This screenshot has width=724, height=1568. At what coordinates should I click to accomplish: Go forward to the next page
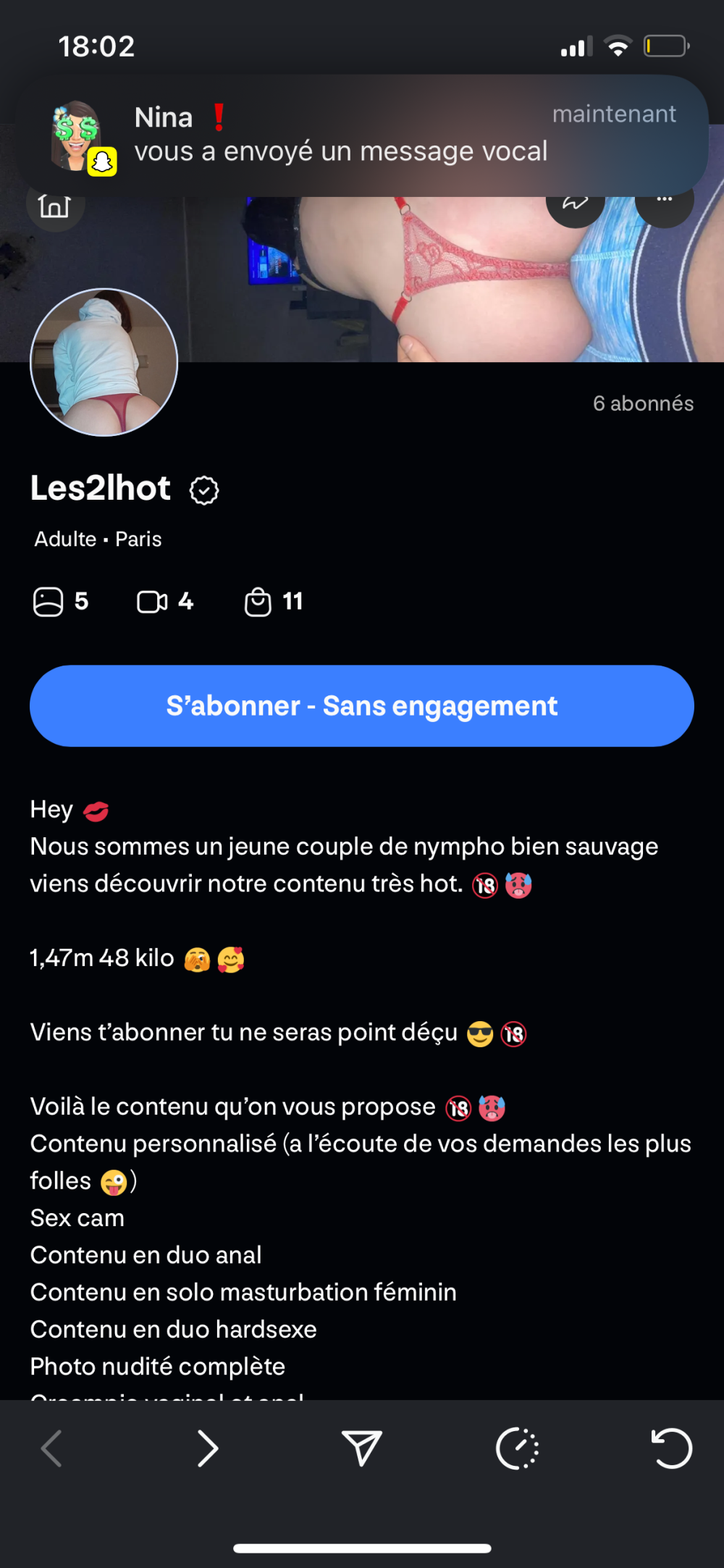point(208,1449)
